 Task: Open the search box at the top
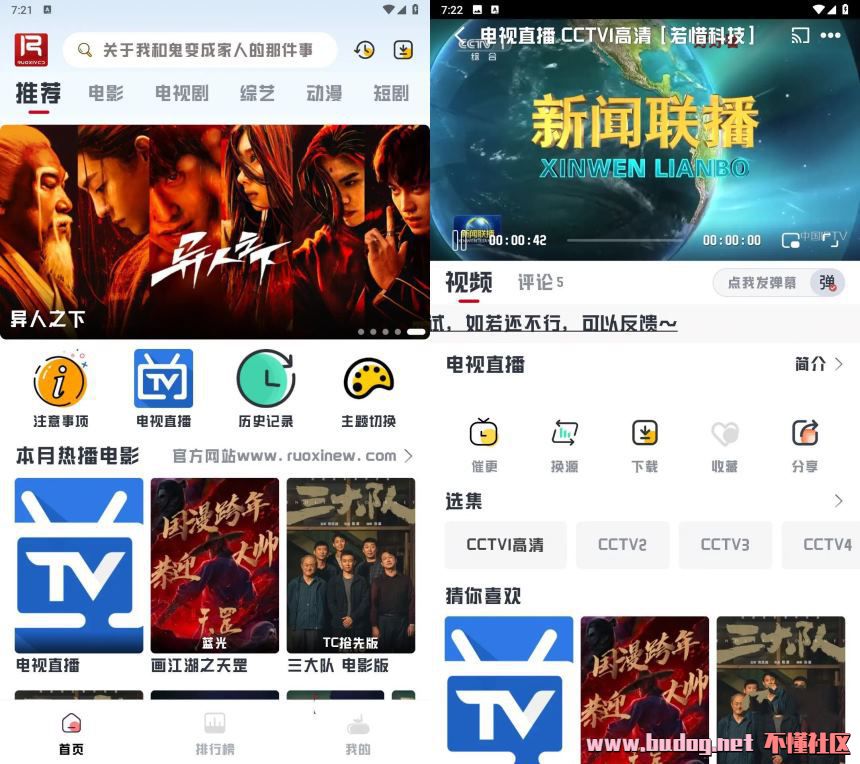tap(200, 49)
